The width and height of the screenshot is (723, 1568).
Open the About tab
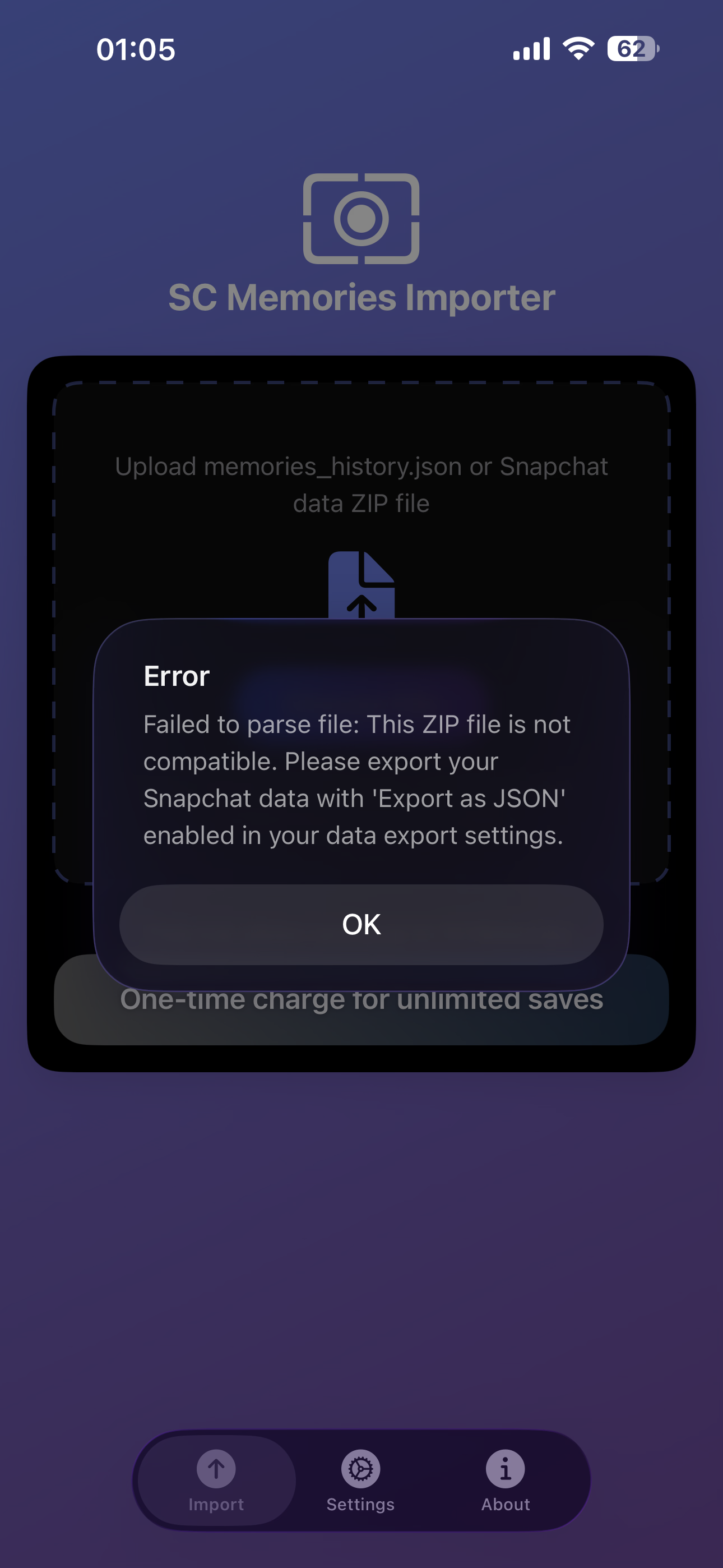[505, 1479]
